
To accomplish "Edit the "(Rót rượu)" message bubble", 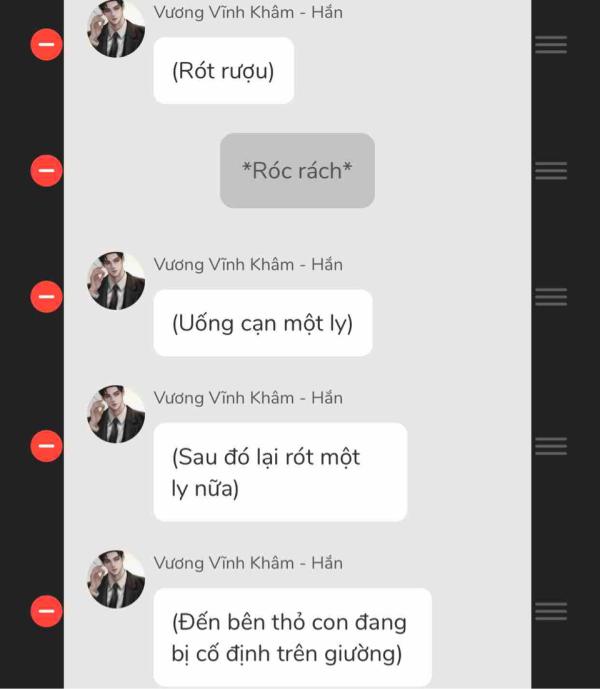I will (223, 71).
